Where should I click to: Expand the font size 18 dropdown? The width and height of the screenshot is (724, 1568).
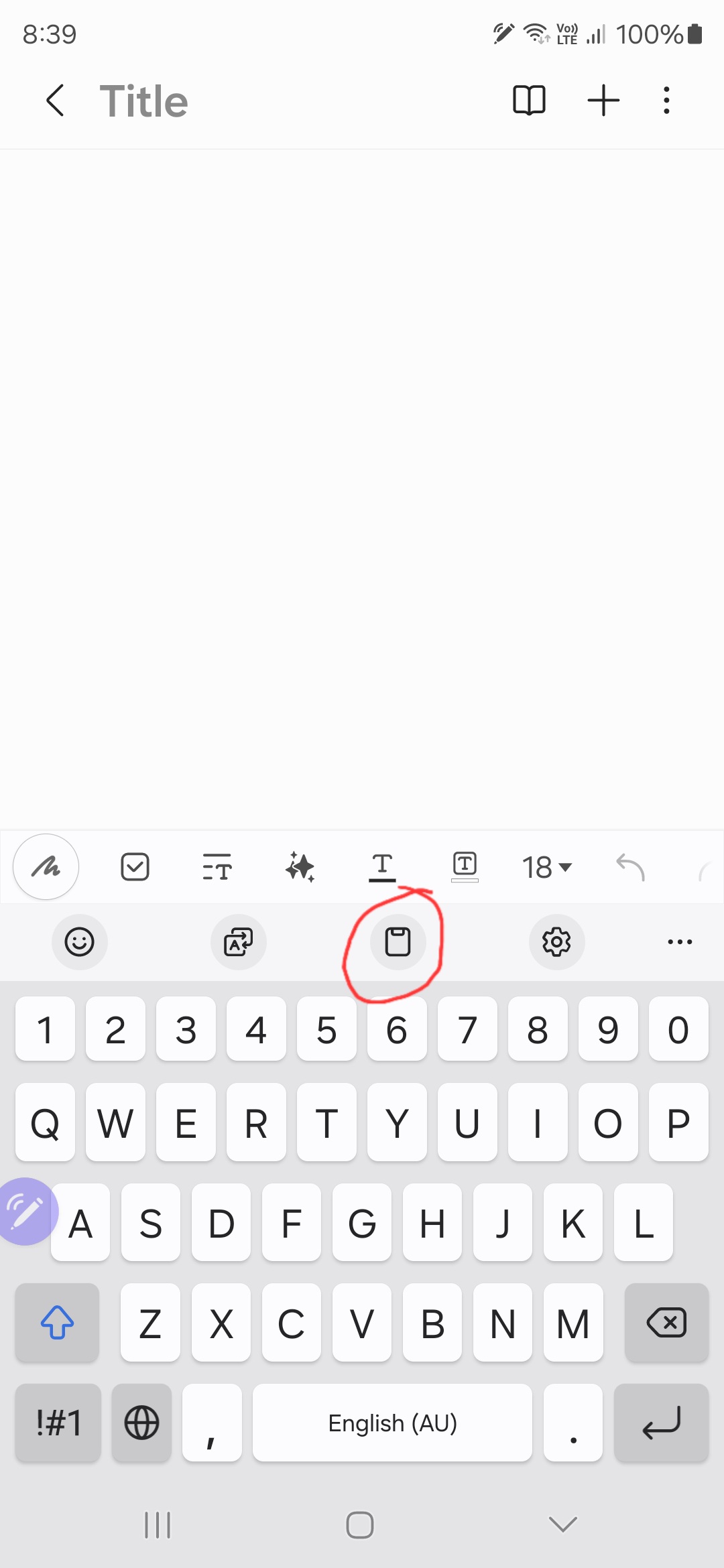pos(546,867)
